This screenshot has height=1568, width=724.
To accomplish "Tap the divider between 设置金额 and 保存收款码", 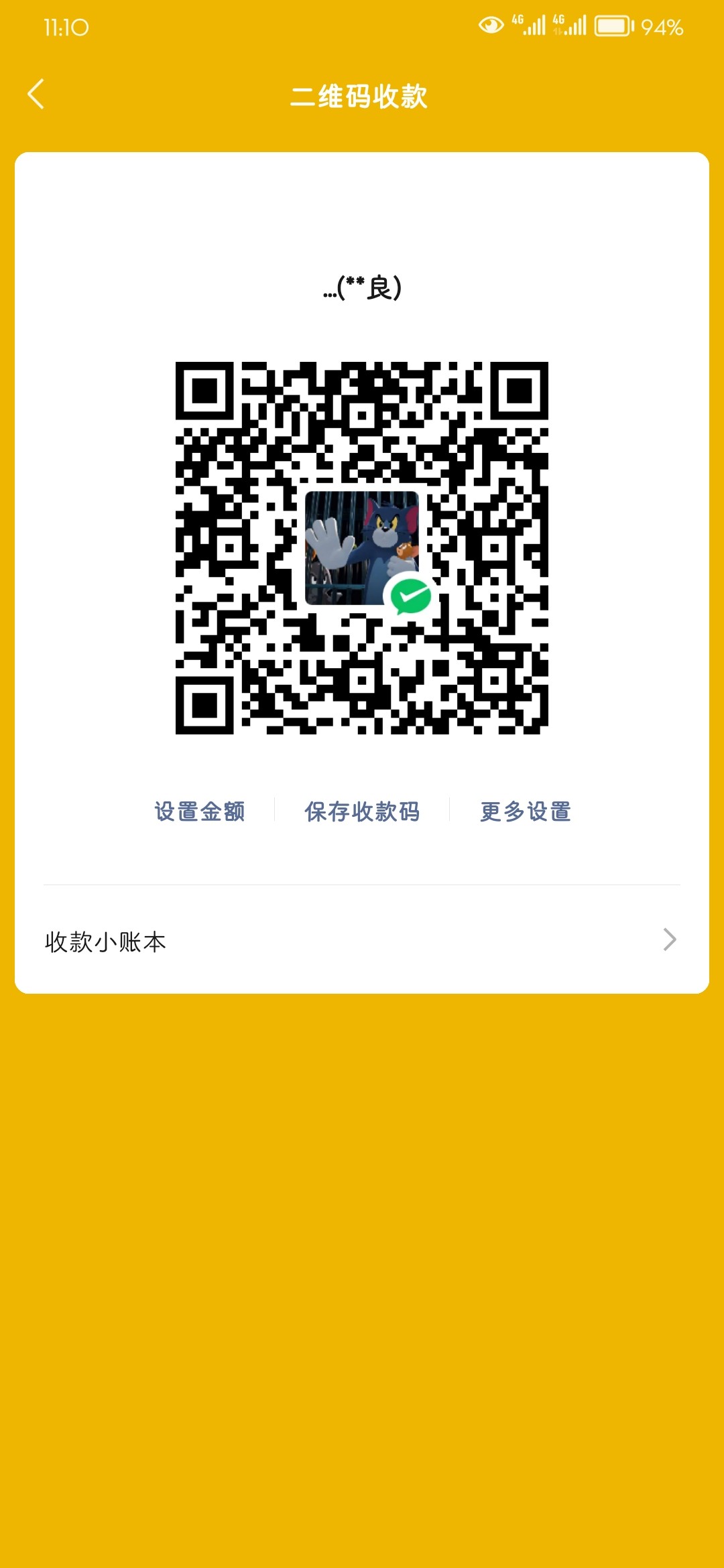I will [274, 811].
